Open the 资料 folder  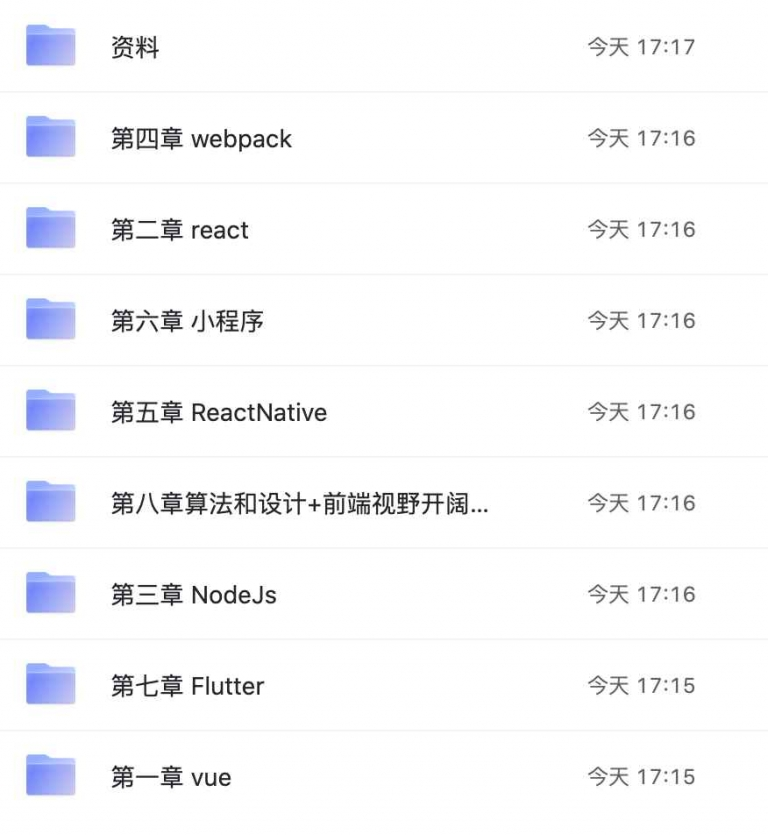(x=135, y=47)
